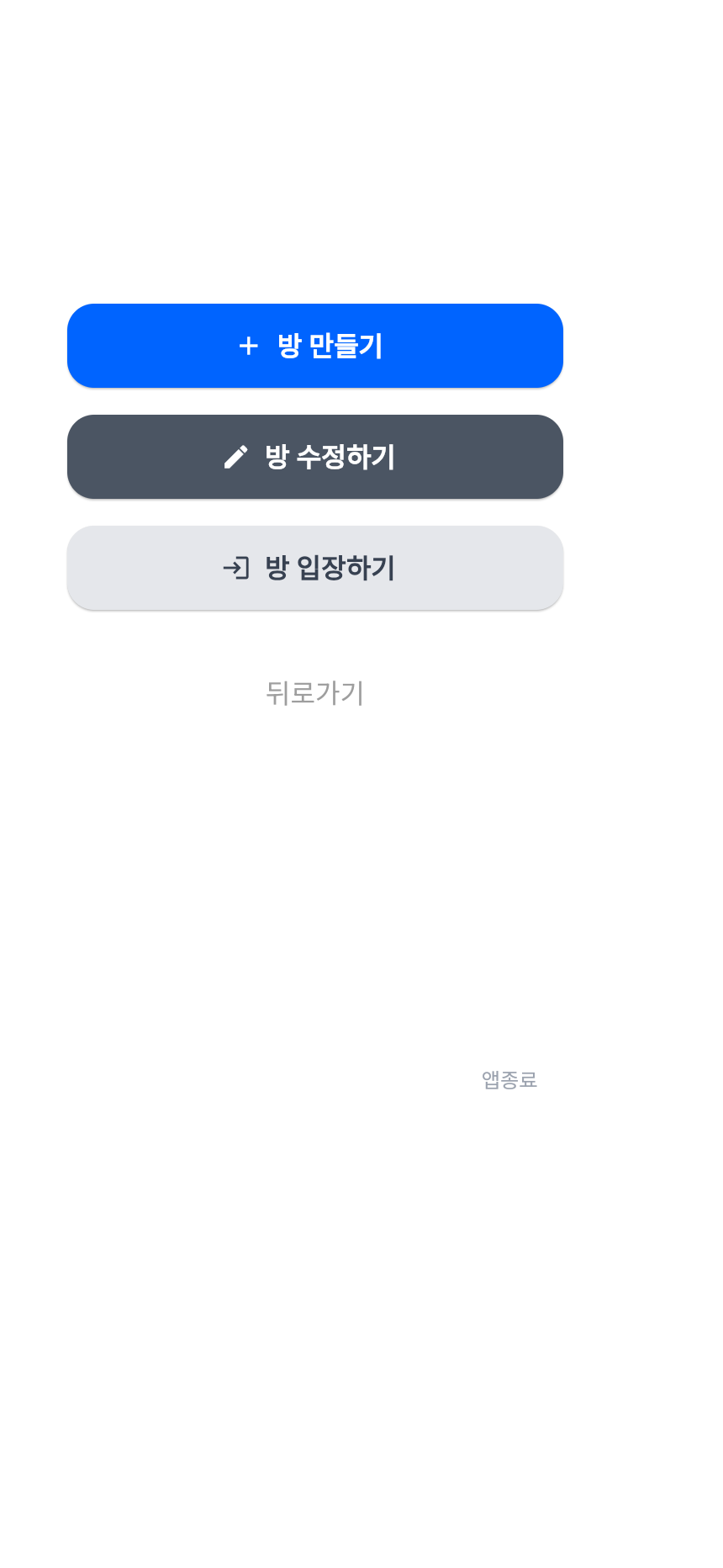Select the 방 입장하기 button
The height and width of the screenshot is (1568, 723).
[x=315, y=567]
